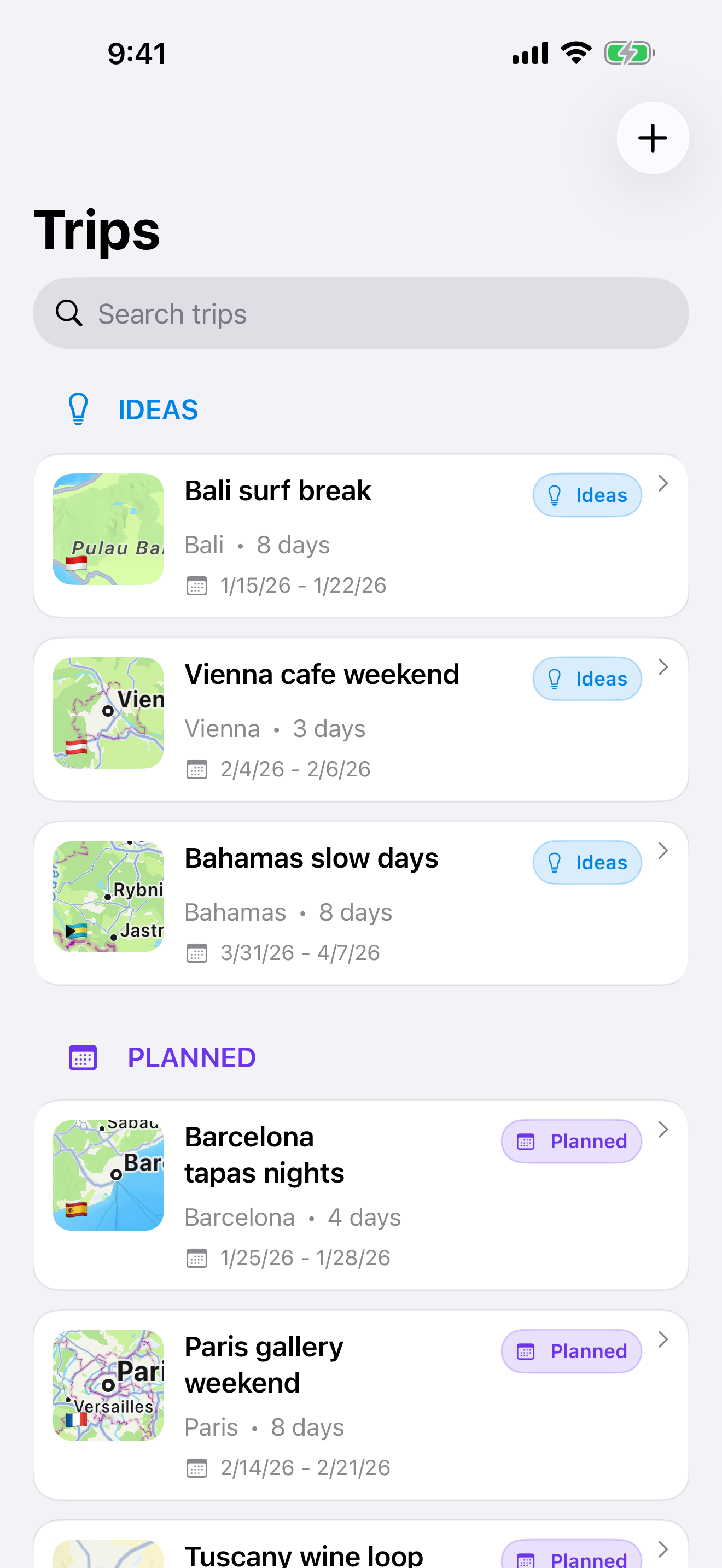Open Barcelona tapas nights using the chevron
The width and height of the screenshot is (722, 1568).
[663, 1130]
